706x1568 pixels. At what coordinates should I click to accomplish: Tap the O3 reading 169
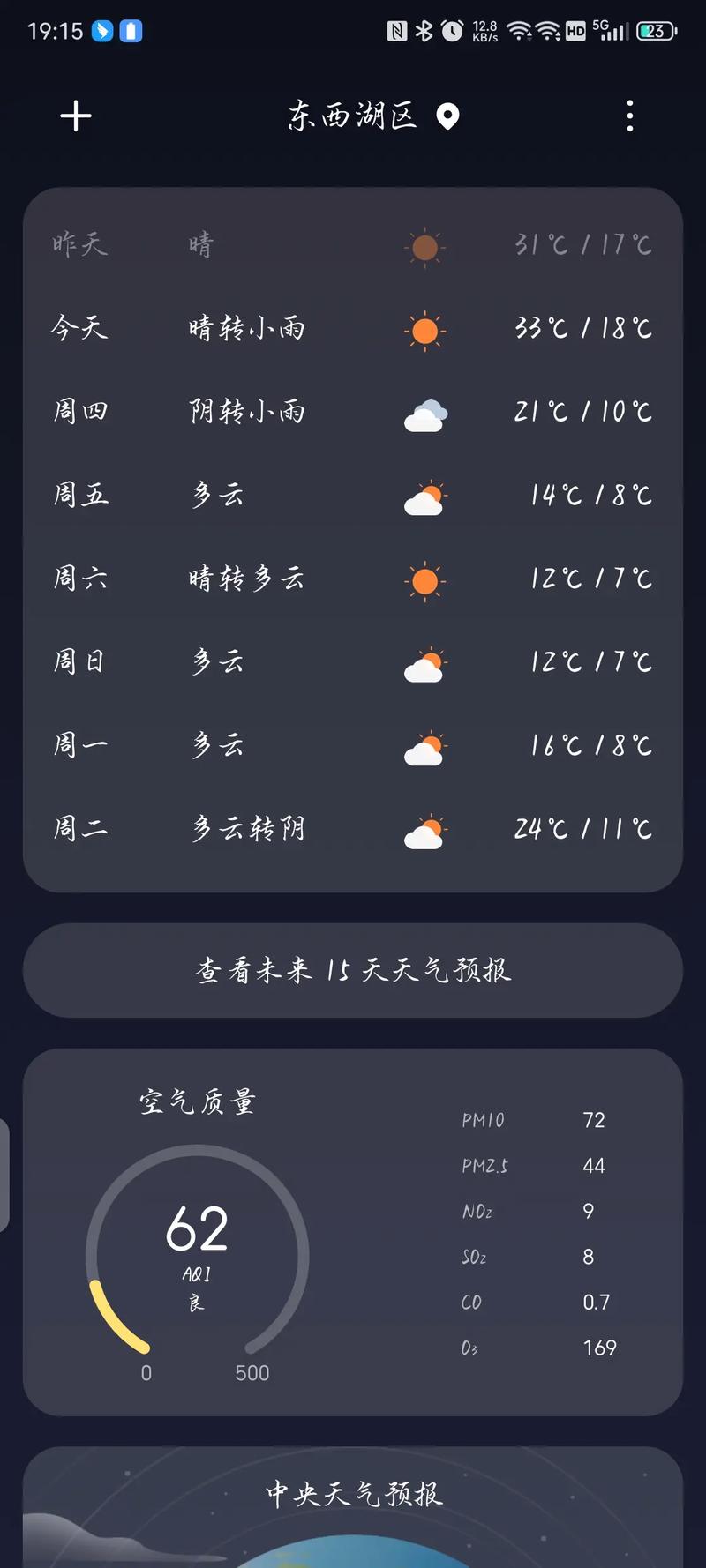pyautogui.click(x=598, y=1347)
